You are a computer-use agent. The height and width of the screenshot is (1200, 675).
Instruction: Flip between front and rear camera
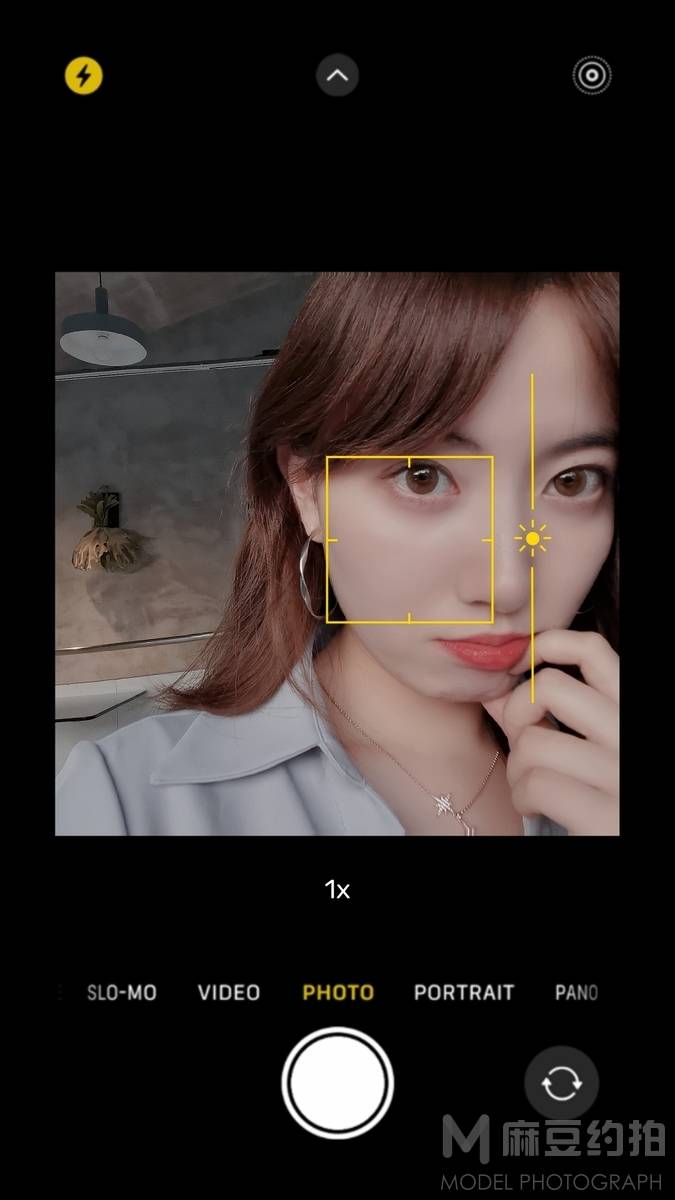[x=562, y=1083]
